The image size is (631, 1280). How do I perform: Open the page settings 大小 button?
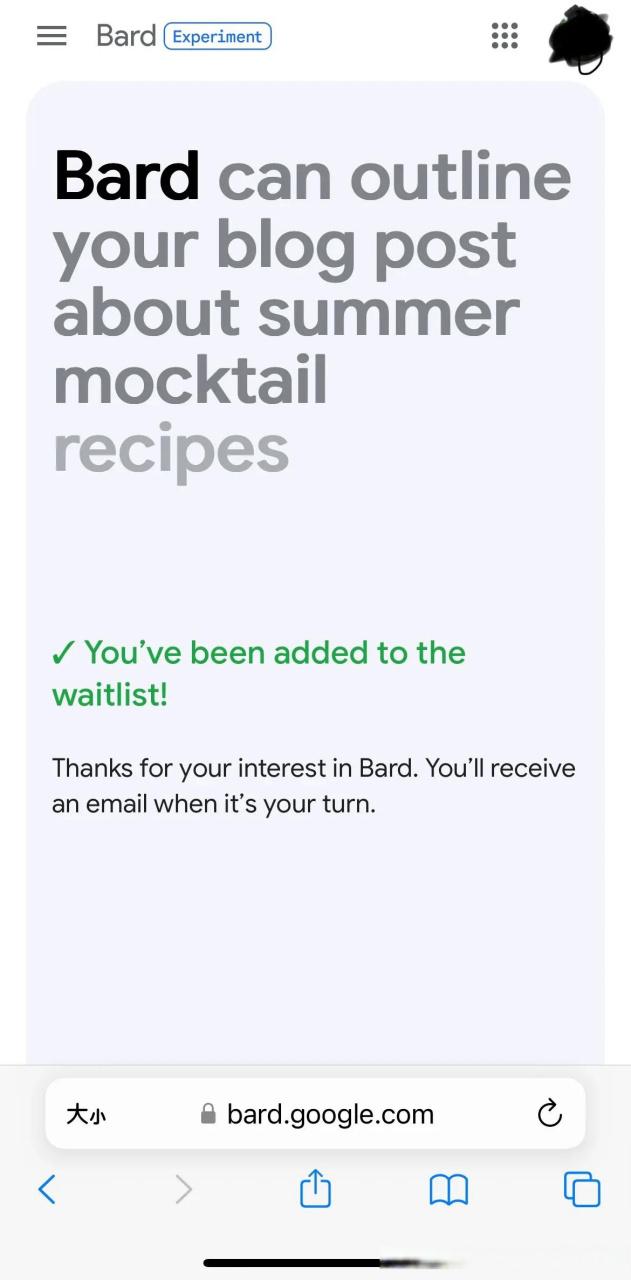point(85,1114)
